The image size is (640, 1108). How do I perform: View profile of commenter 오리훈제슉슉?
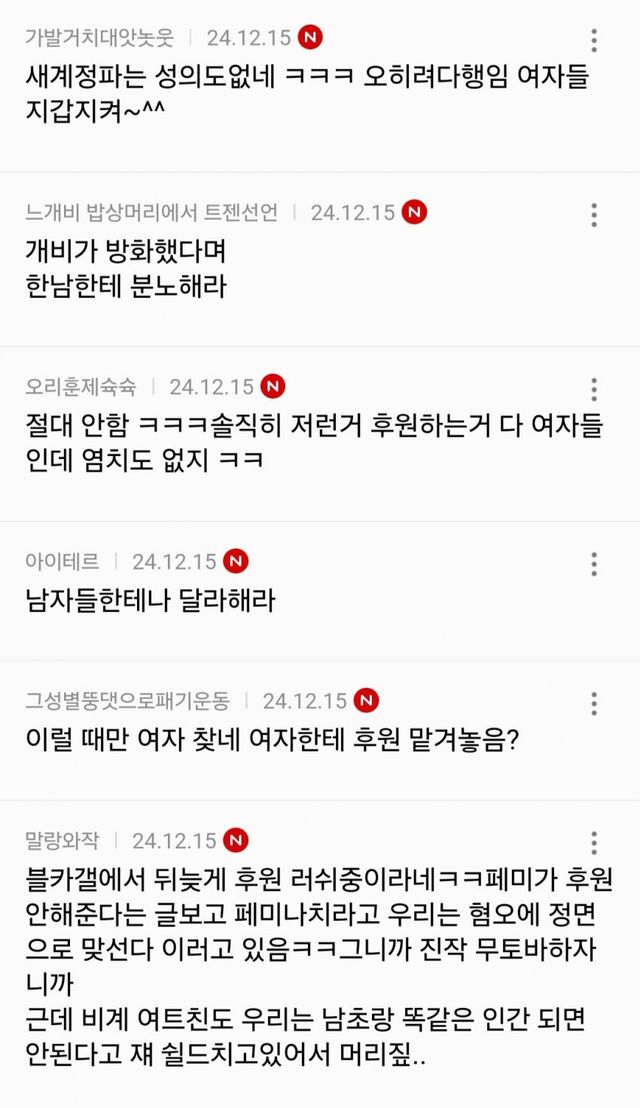(x=80, y=386)
